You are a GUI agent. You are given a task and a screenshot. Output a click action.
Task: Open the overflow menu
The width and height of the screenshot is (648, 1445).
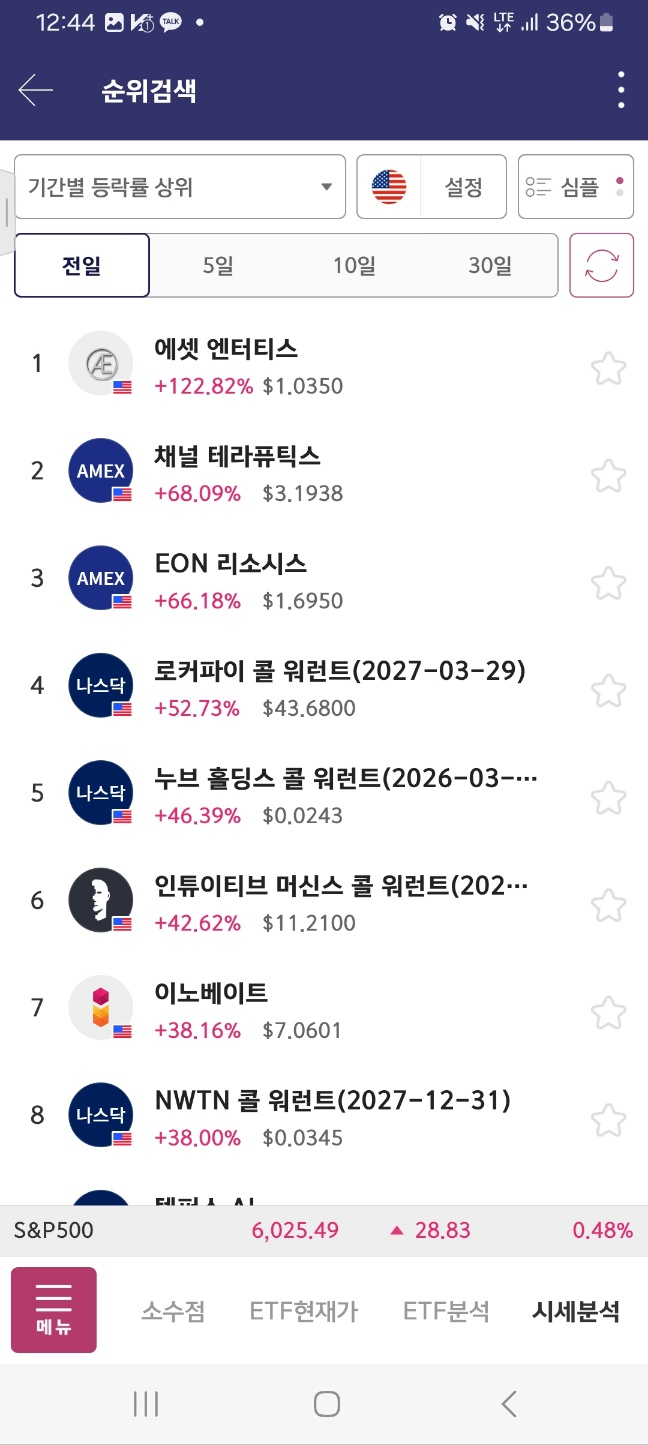pyautogui.click(x=621, y=91)
